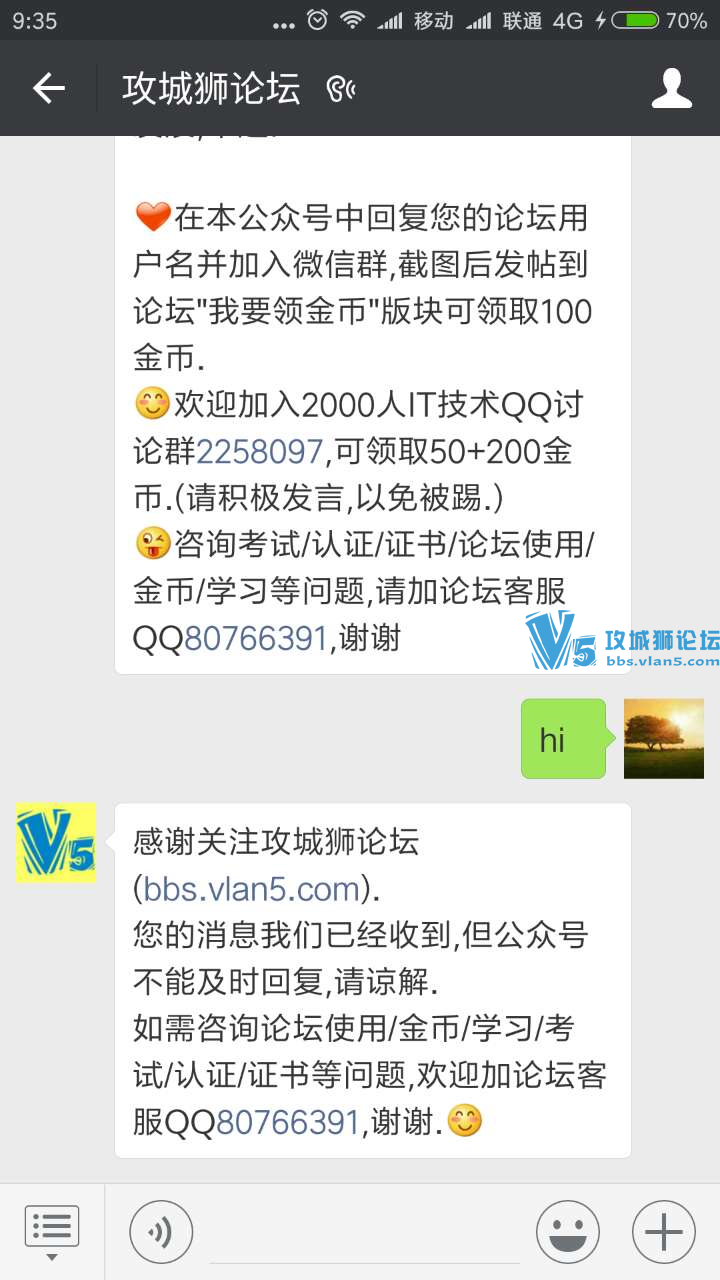Open the plus attachments menu
This screenshot has width=720, height=1280.
click(663, 1232)
